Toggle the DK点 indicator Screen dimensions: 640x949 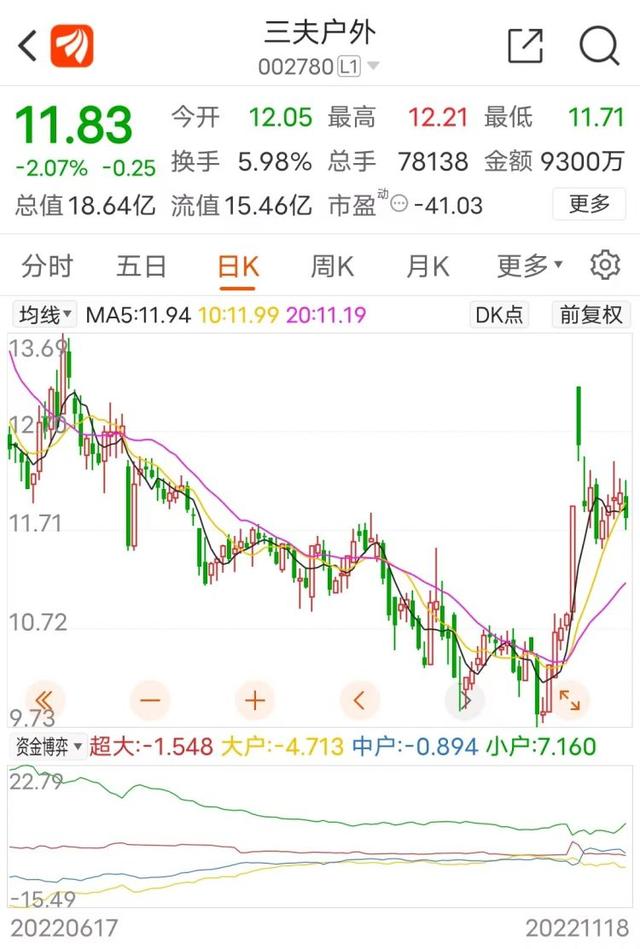(499, 315)
